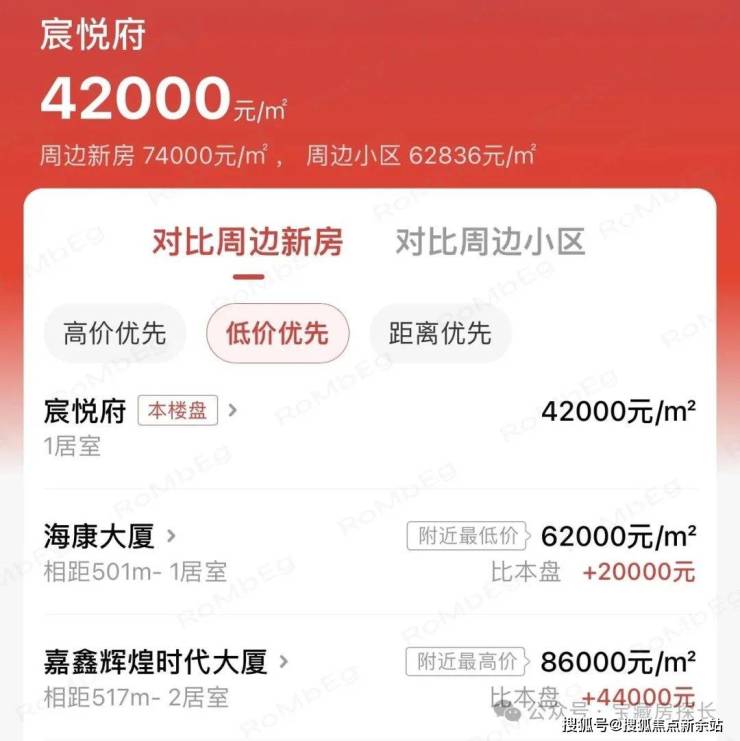The width and height of the screenshot is (740, 741).
Task: Select the 高价优先 sort chip
Action: point(114,333)
